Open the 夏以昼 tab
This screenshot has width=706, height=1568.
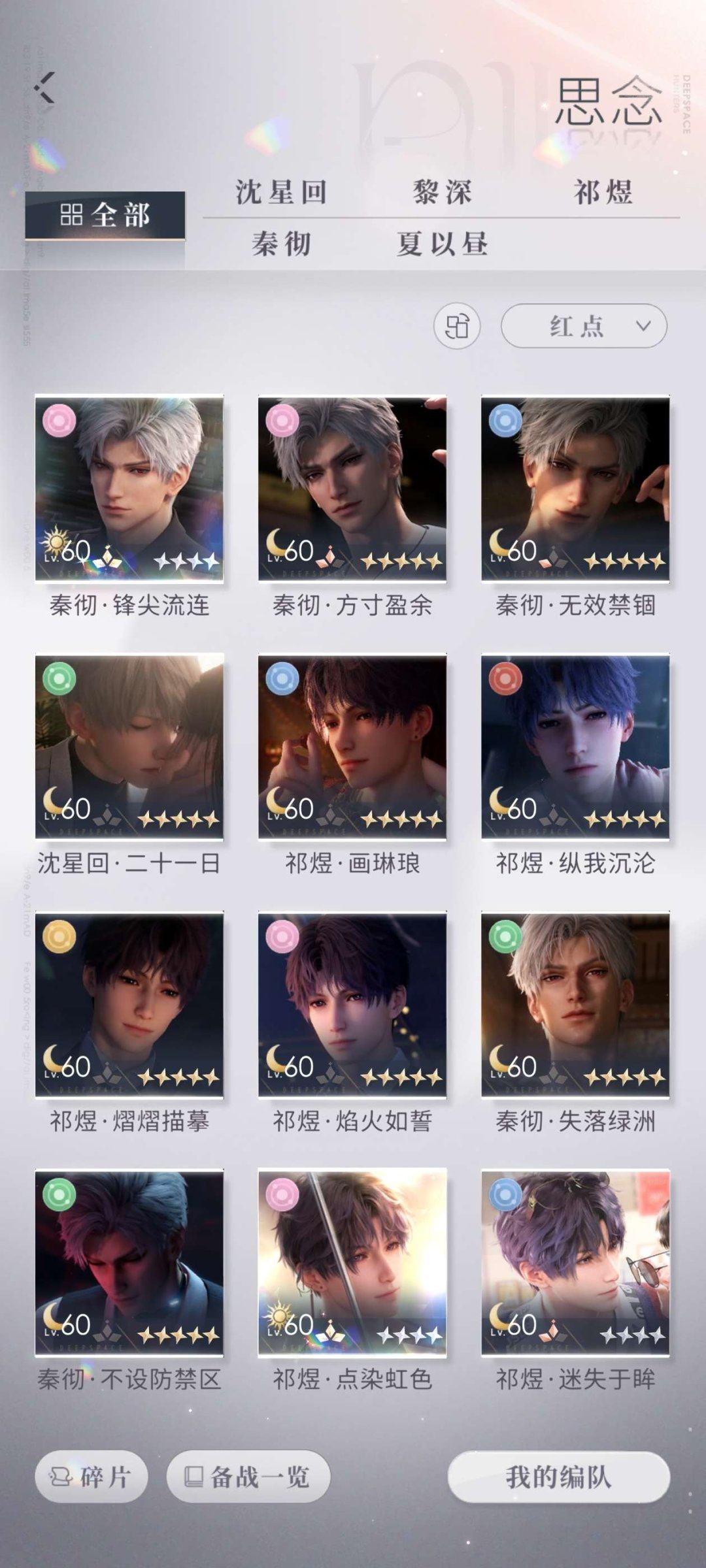point(442,244)
